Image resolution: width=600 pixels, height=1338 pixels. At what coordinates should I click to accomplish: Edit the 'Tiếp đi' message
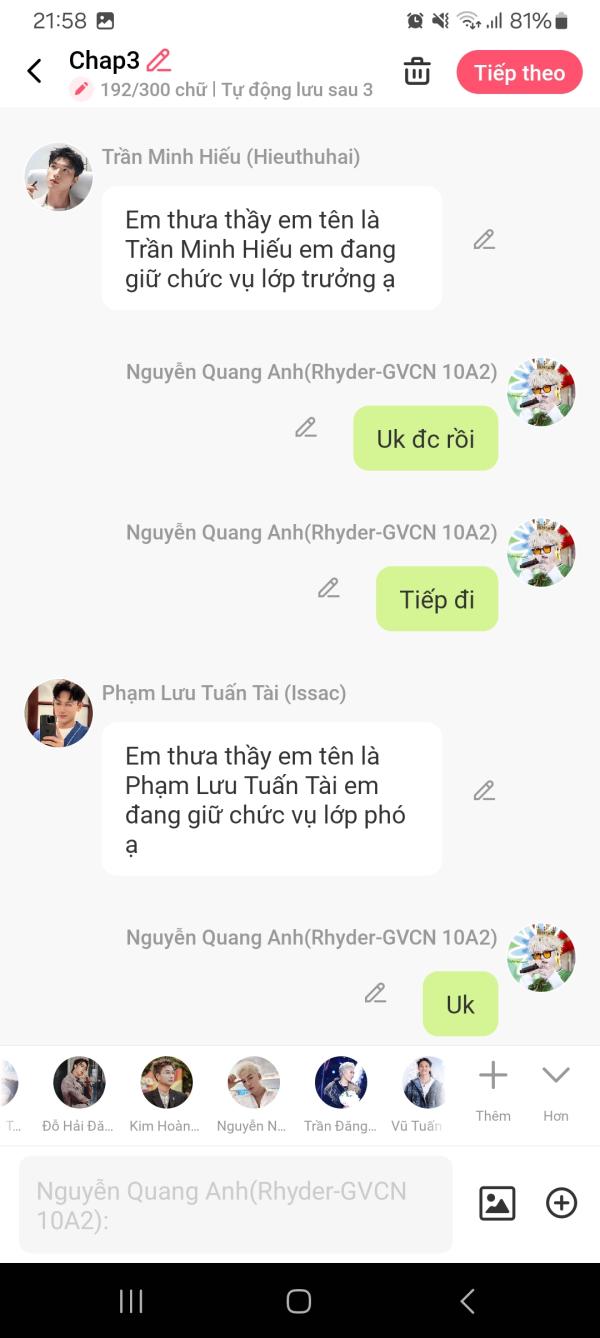[329, 588]
